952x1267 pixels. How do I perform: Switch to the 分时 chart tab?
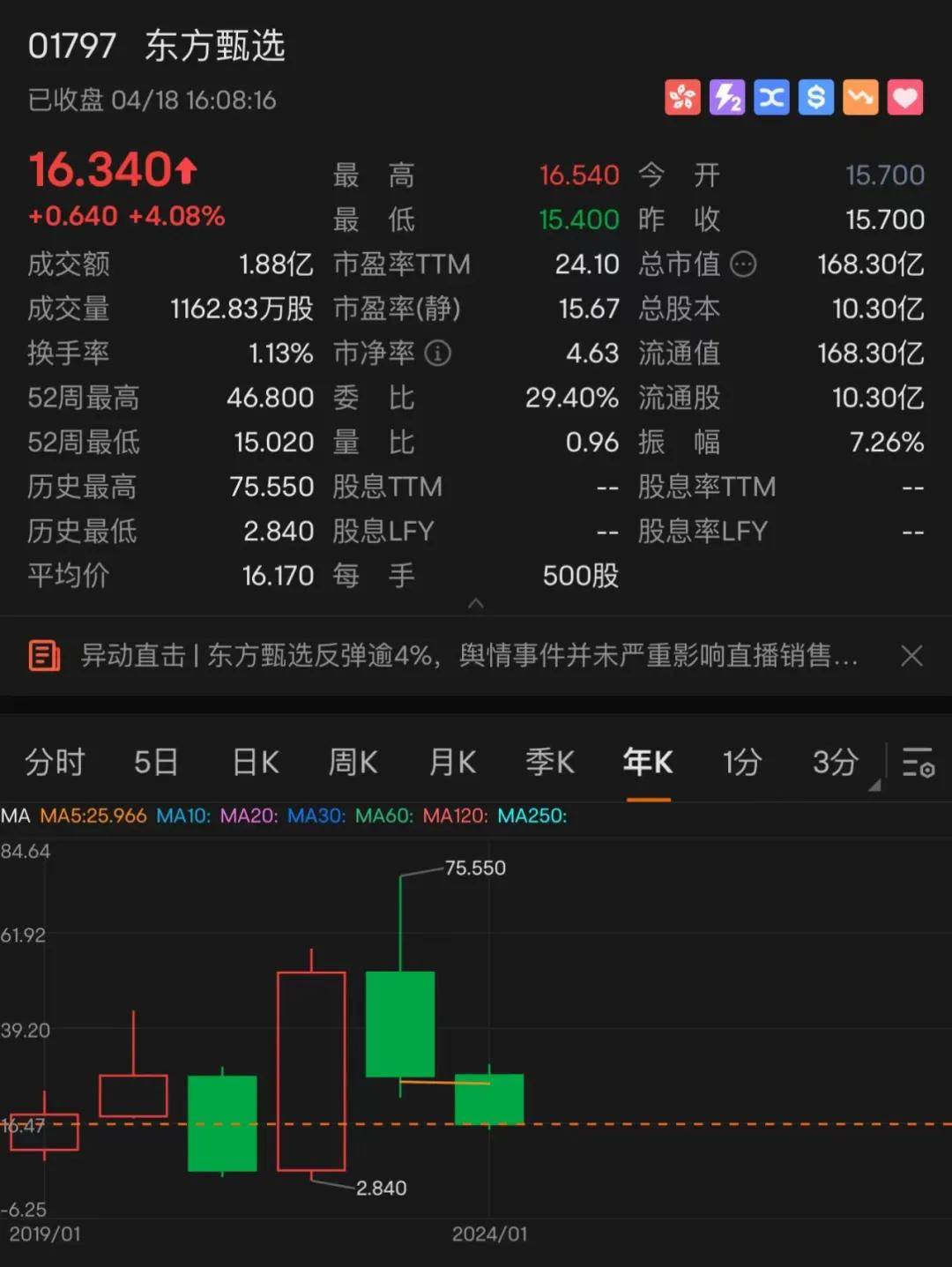point(54,762)
